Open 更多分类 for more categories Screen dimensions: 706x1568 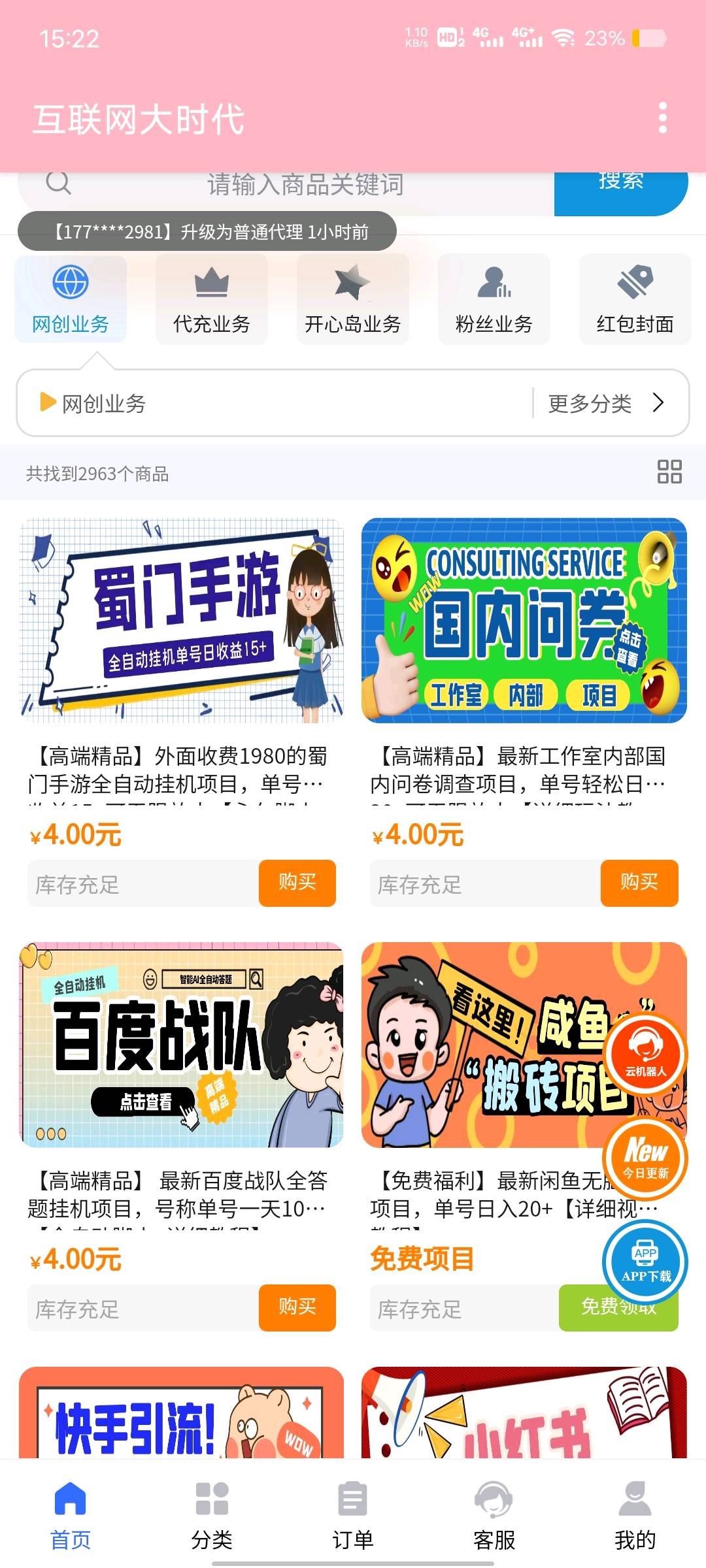tap(607, 403)
